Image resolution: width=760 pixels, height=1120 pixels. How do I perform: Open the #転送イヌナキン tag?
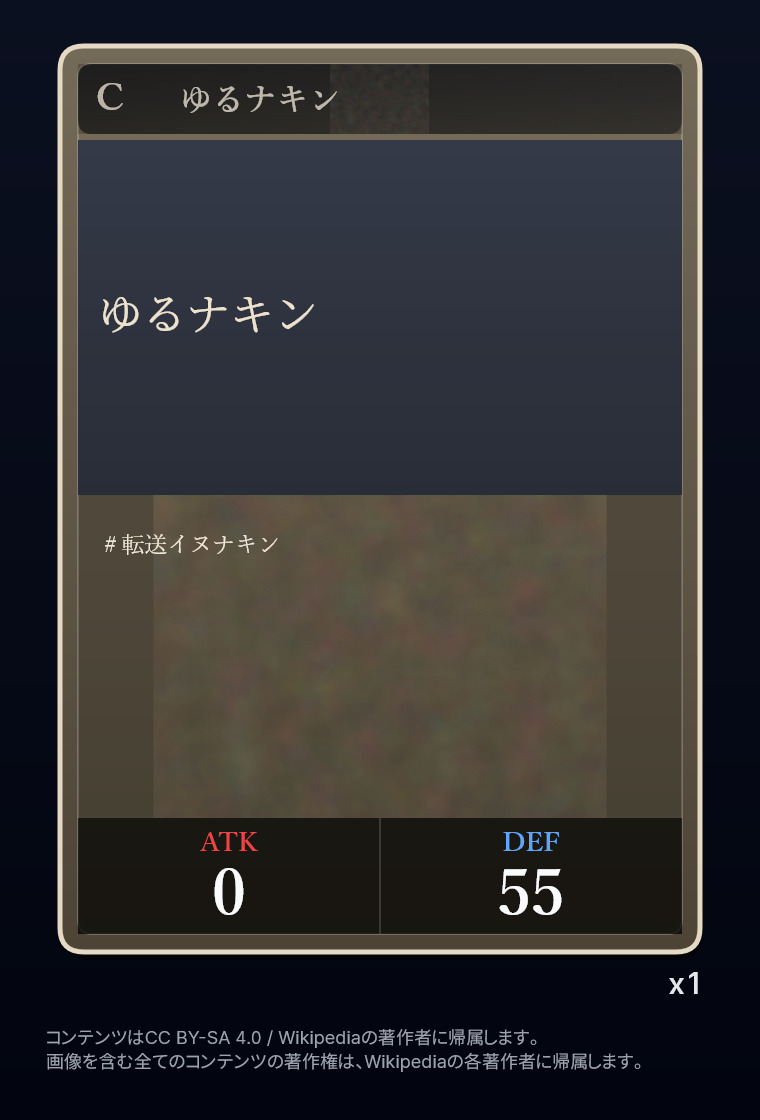[x=192, y=544]
